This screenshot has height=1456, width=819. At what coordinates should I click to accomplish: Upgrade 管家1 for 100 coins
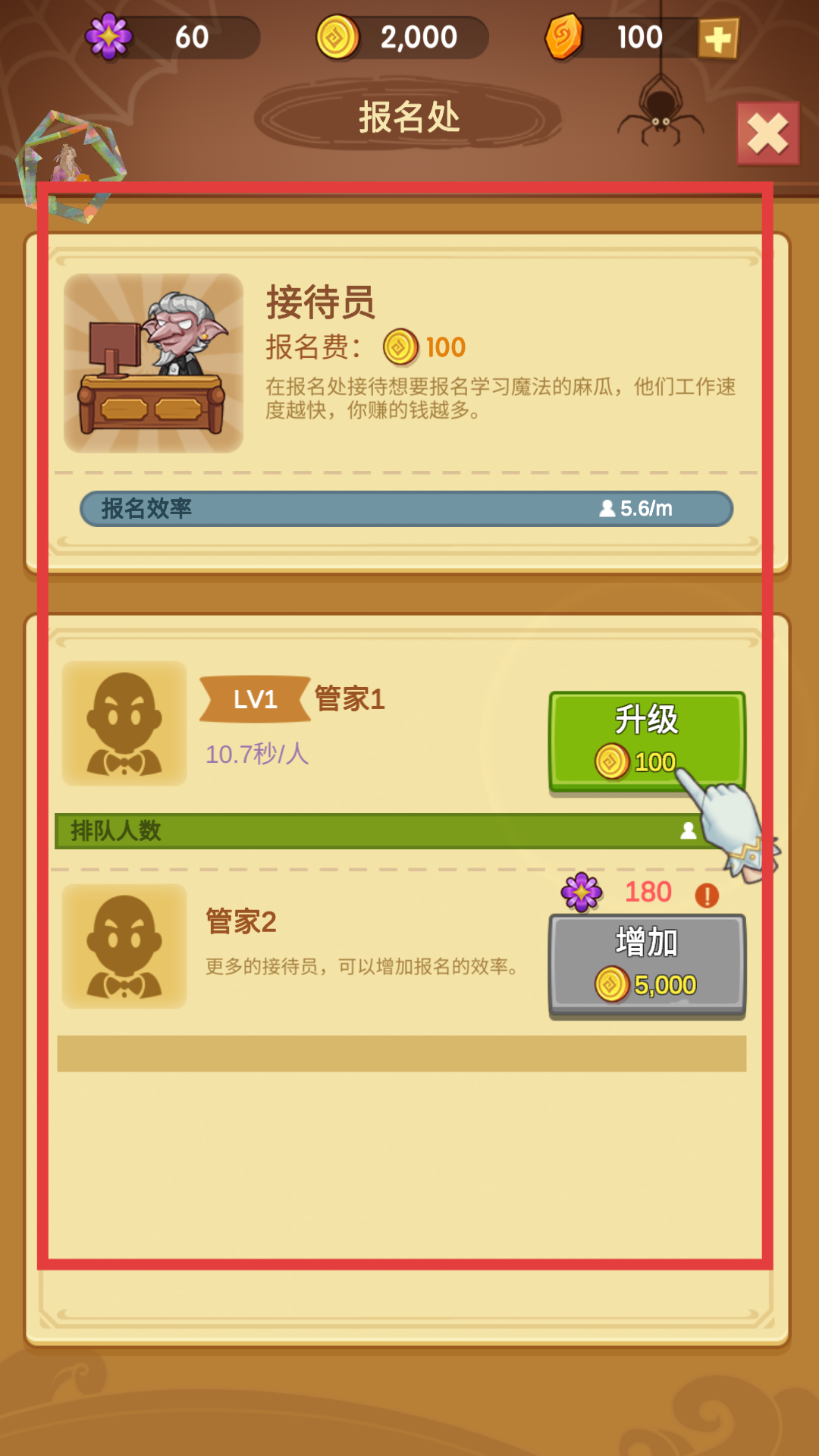pyautogui.click(x=646, y=739)
